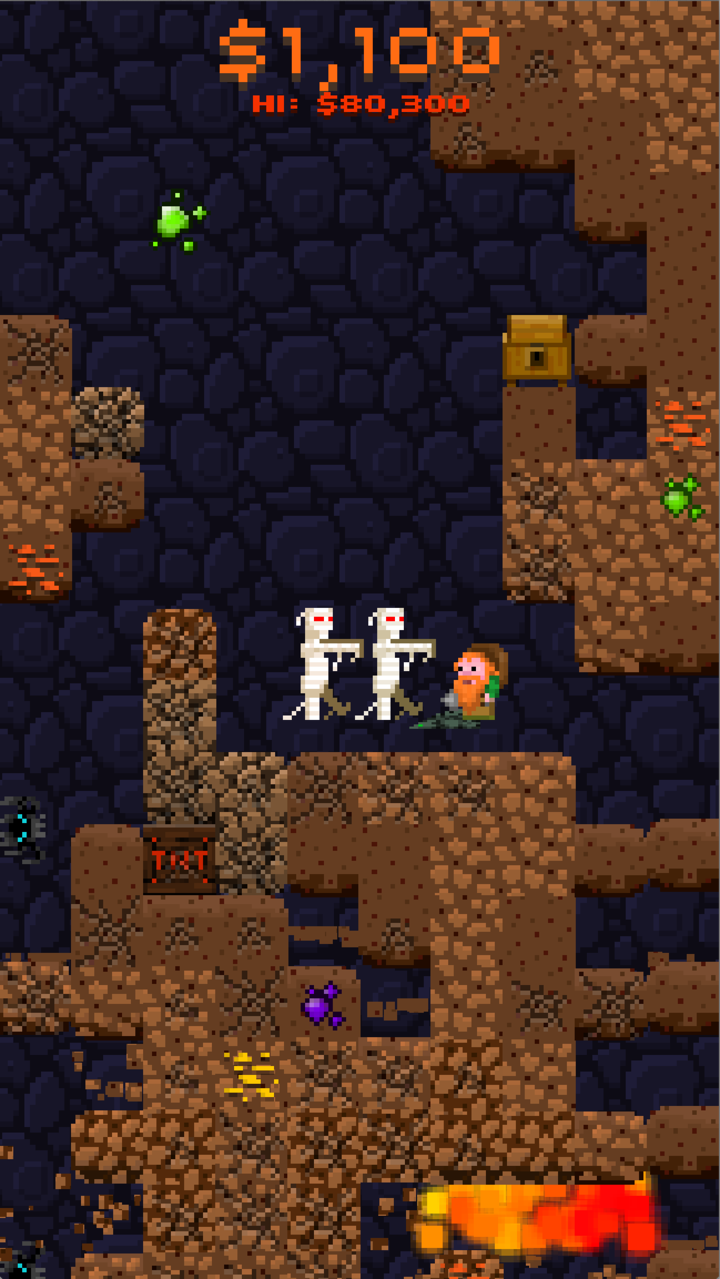Tap the TNT crate
This screenshot has height=1279, width=720.
coord(180,859)
